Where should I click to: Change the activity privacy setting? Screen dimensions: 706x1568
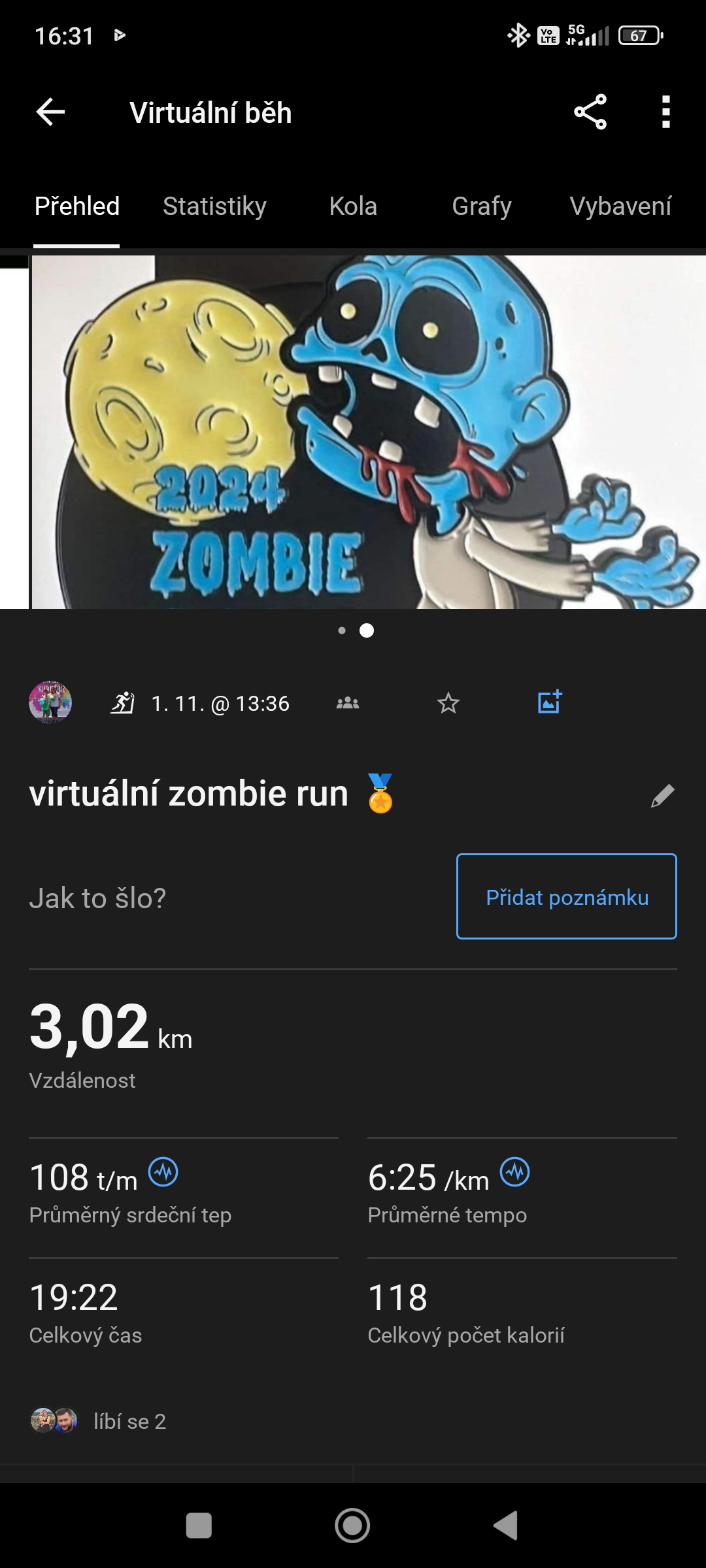coord(348,704)
